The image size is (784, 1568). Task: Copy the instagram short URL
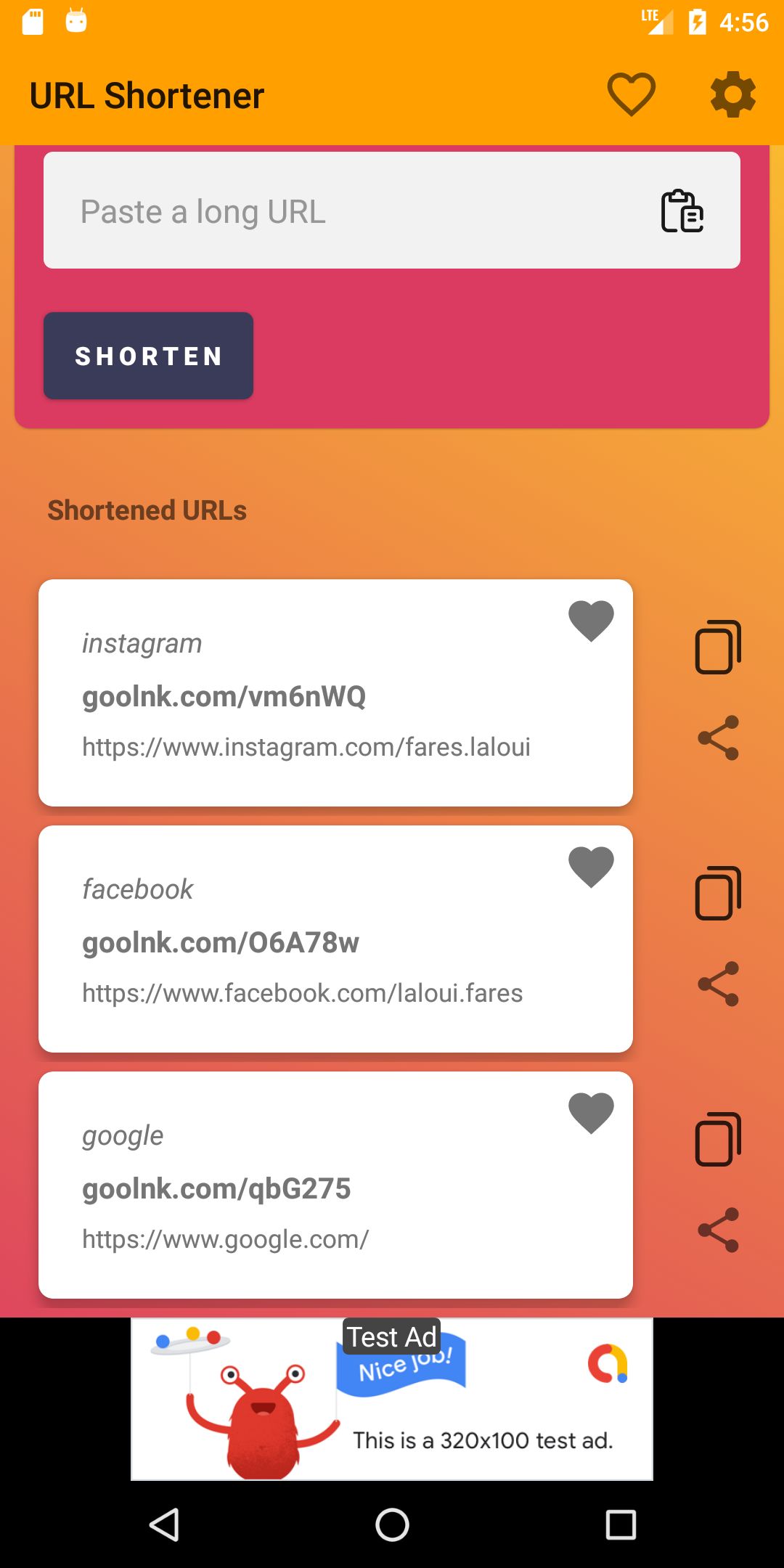coord(718,647)
